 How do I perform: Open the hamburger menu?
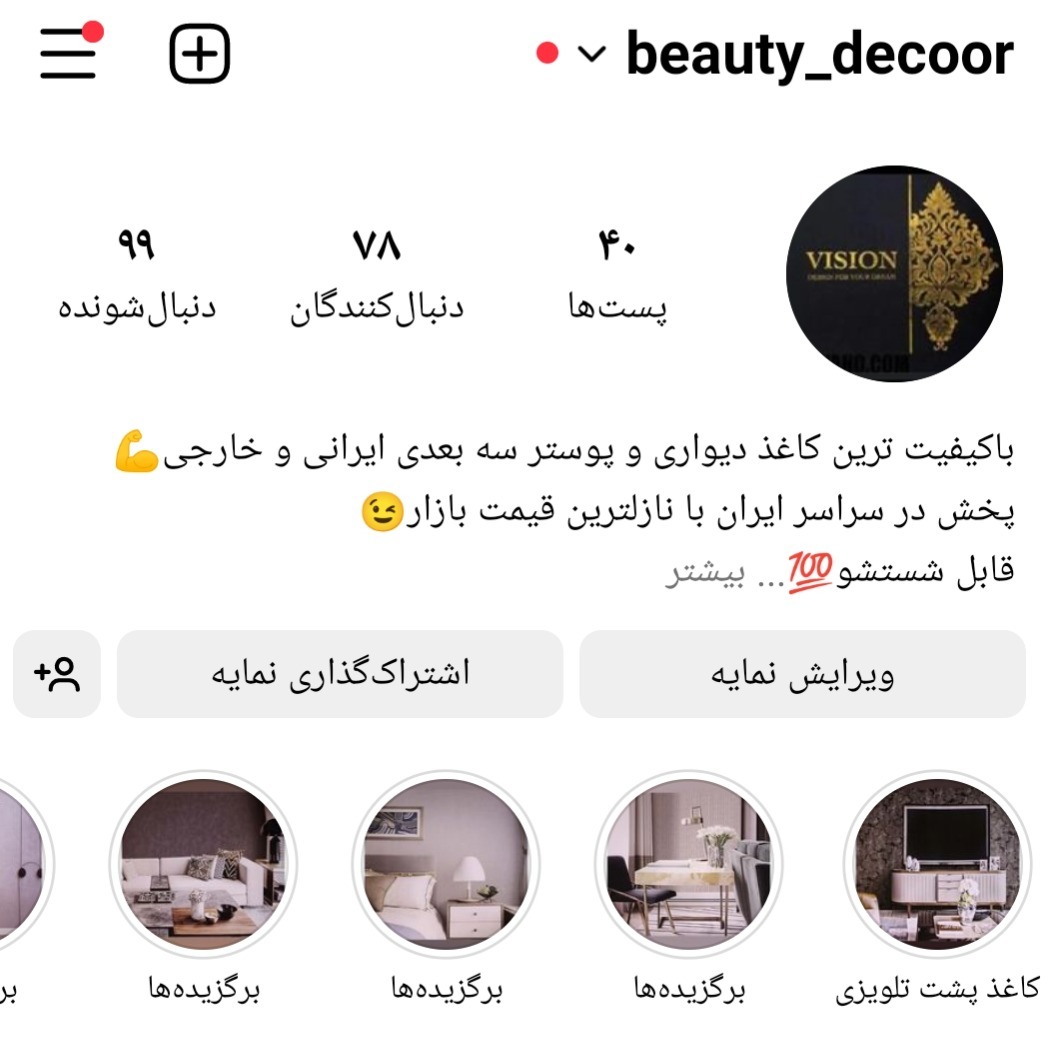[69, 53]
